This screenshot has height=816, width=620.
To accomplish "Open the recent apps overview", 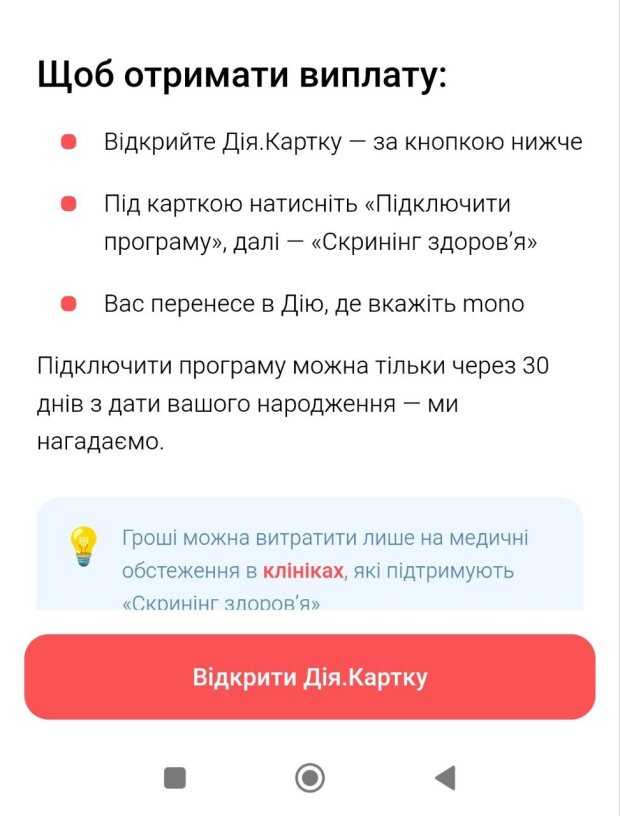I will (x=175, y=777).
